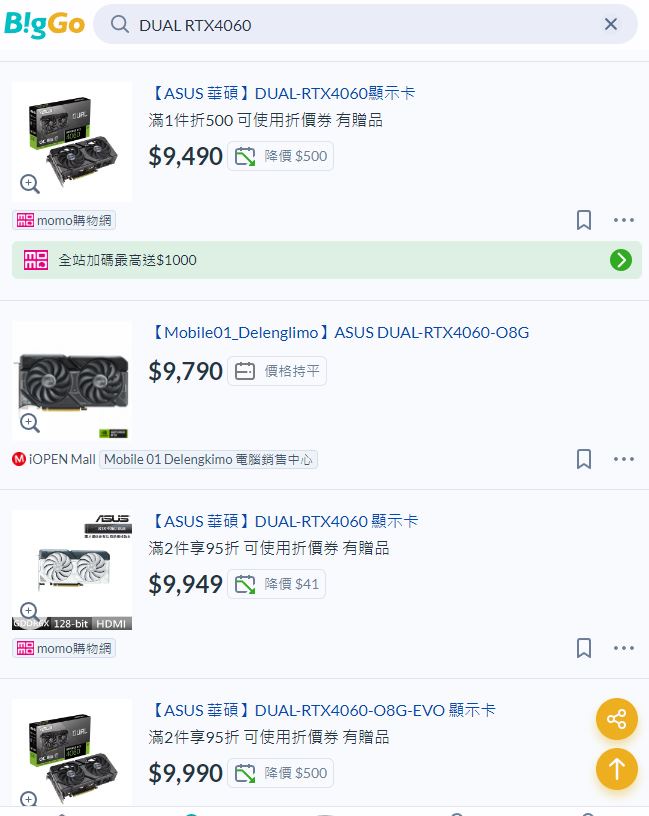
Task: Open the momo $1000 bonus promotion banner
Action: [x=326, y=260]
